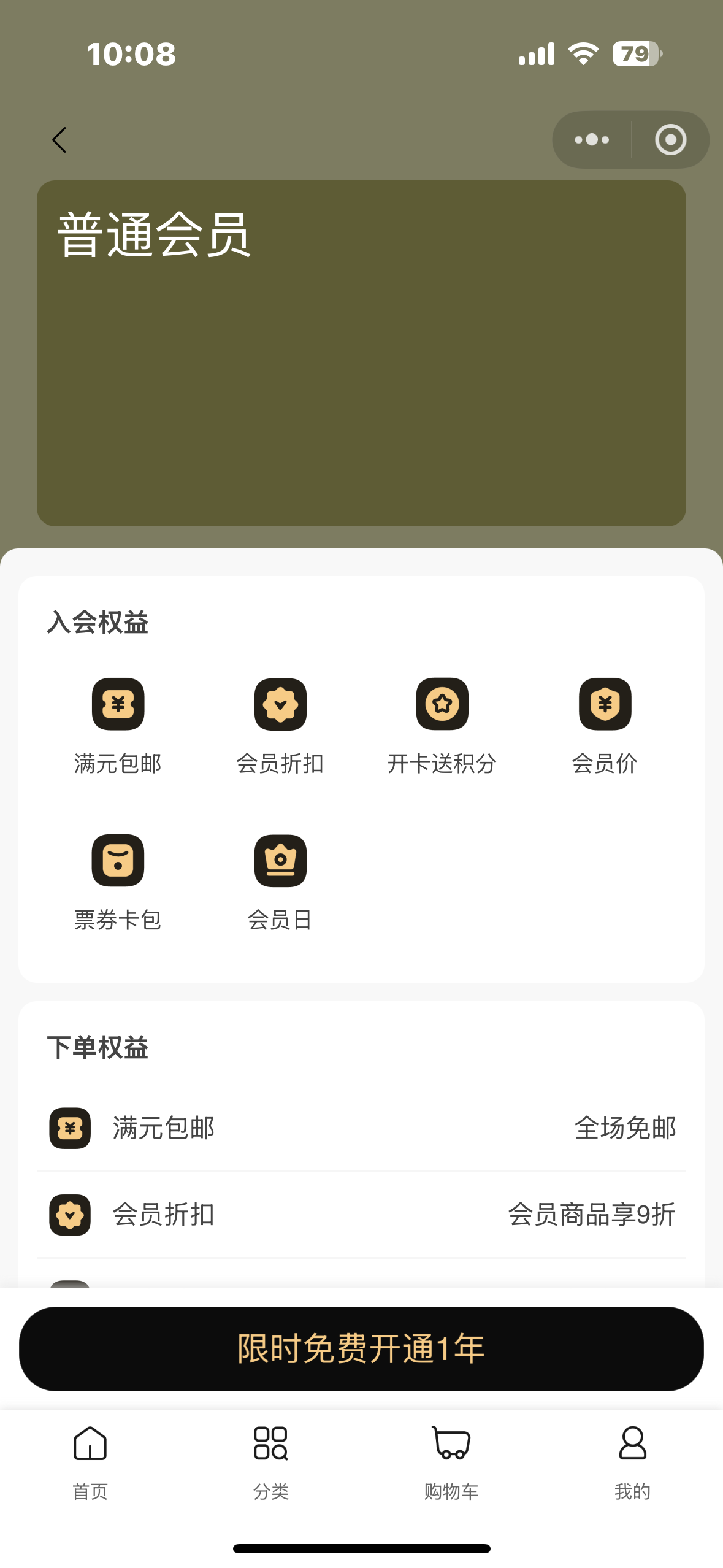Go to the 我的 tab
Screen dimensions: 723x1568
(x=632, y=1462)
